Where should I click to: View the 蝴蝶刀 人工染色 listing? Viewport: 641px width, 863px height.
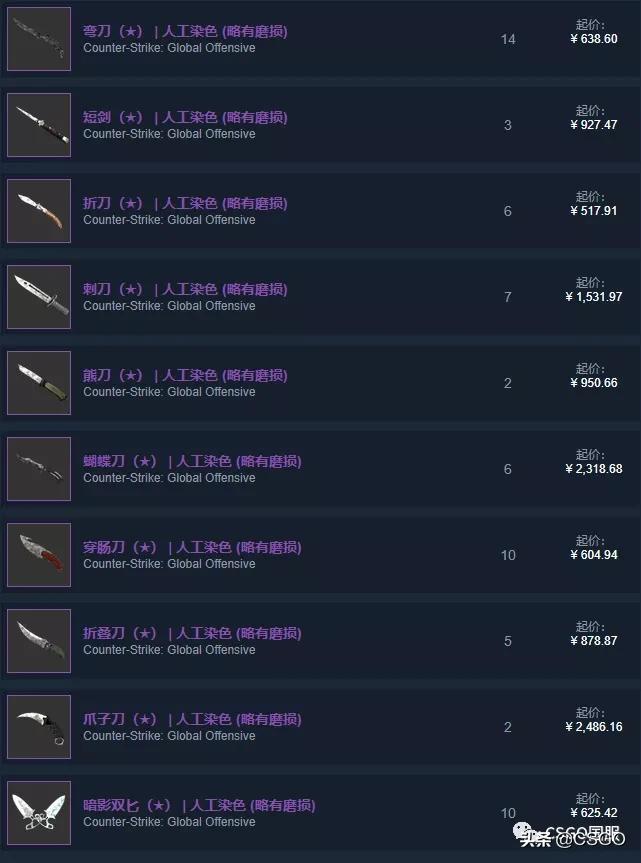[192, 461]
